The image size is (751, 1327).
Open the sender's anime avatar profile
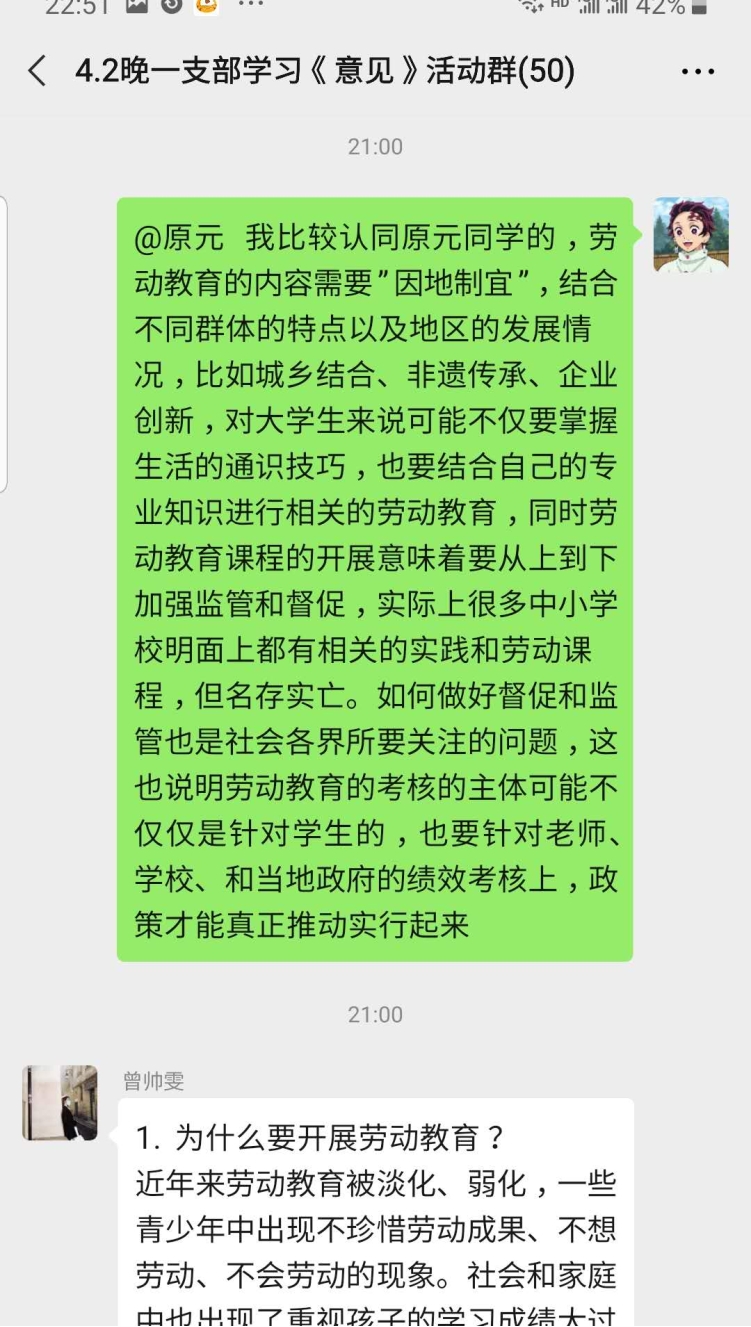pos(691,235)
